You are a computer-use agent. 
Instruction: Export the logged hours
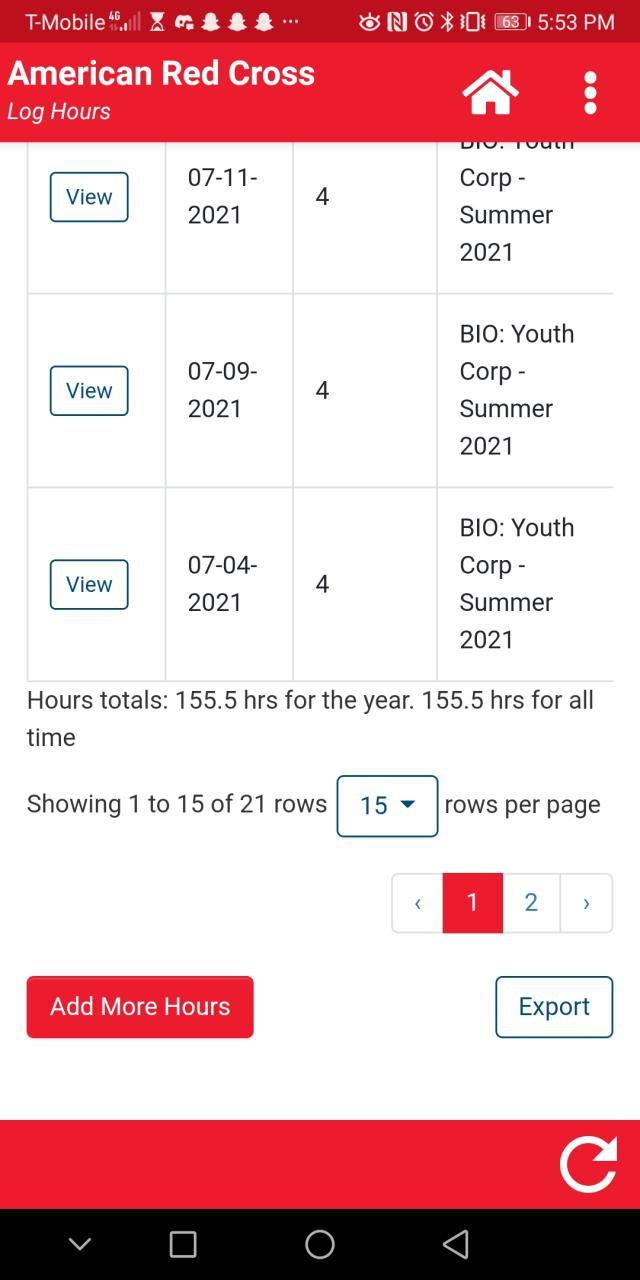coord(554,1007)
